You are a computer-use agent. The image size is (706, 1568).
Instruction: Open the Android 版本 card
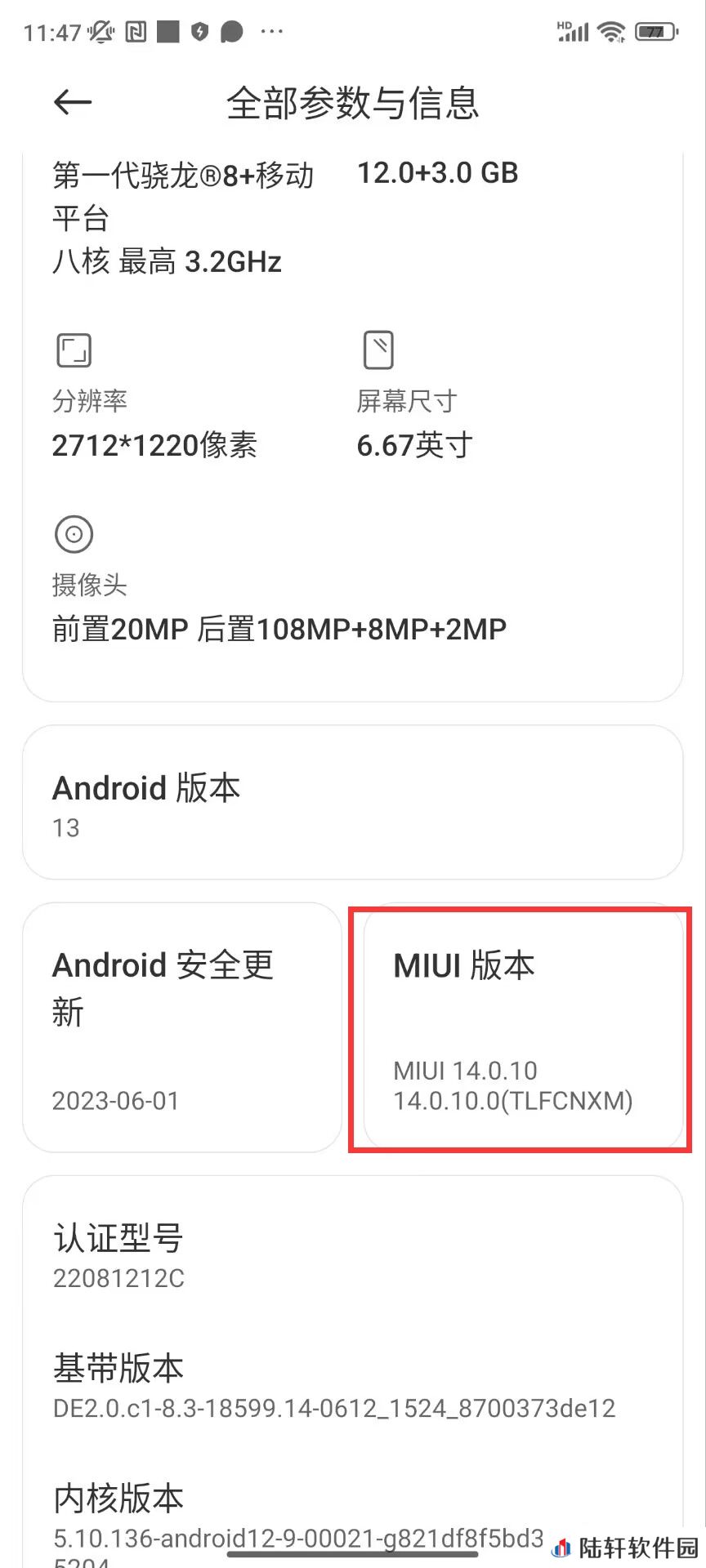(x=352, y=803)
